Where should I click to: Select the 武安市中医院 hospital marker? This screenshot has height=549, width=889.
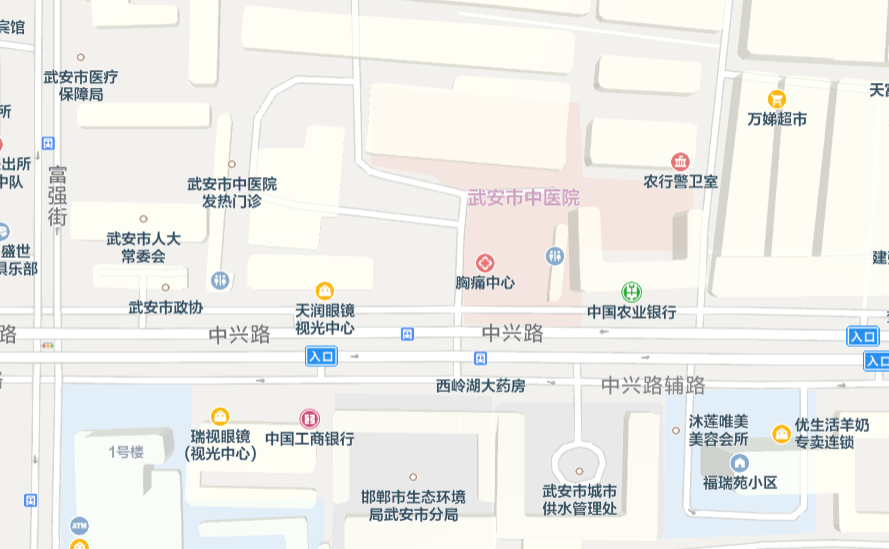pyautogui.click(x=523, y=198)
